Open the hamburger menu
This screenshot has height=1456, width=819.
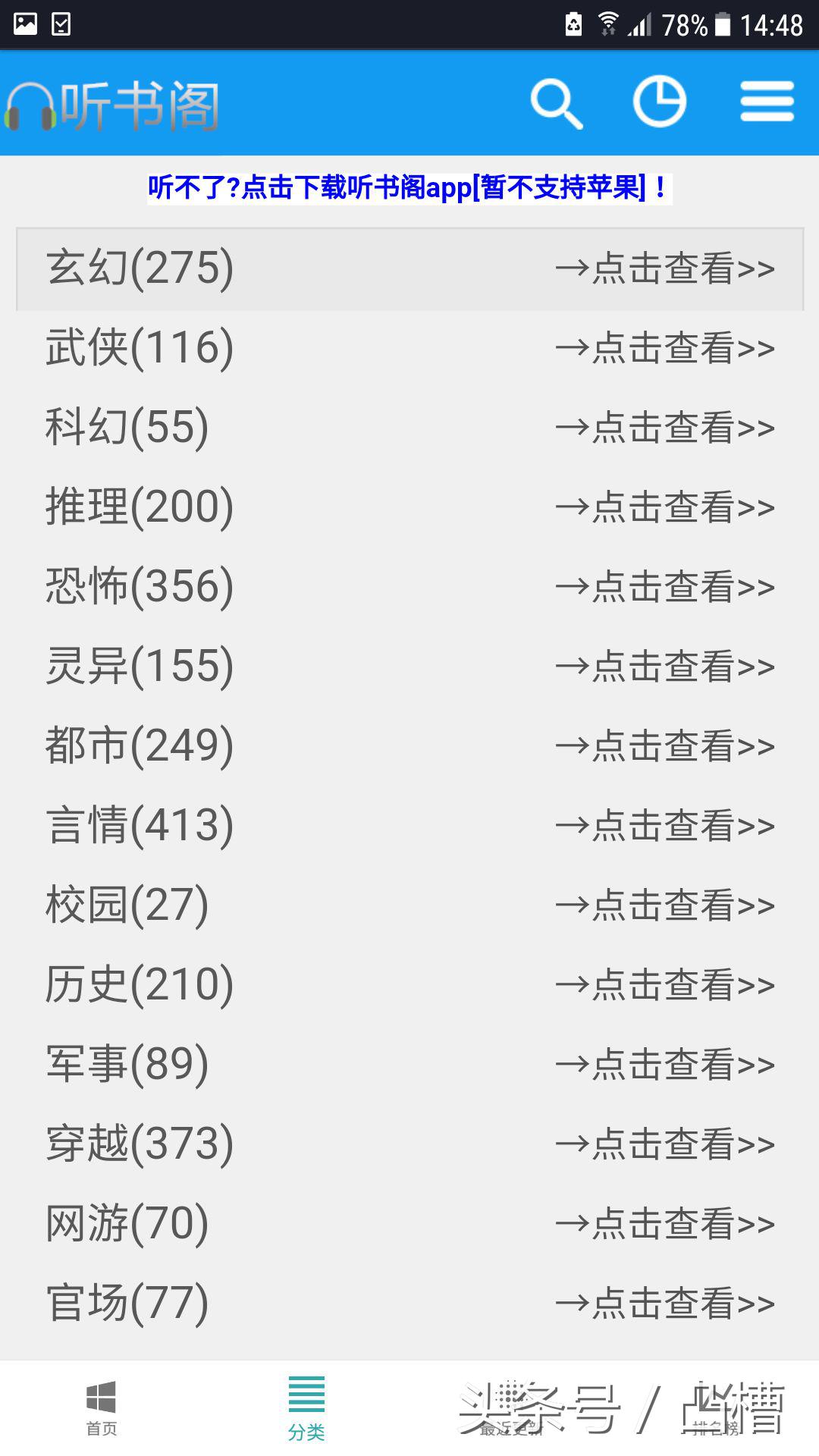(x=767, y=102)
